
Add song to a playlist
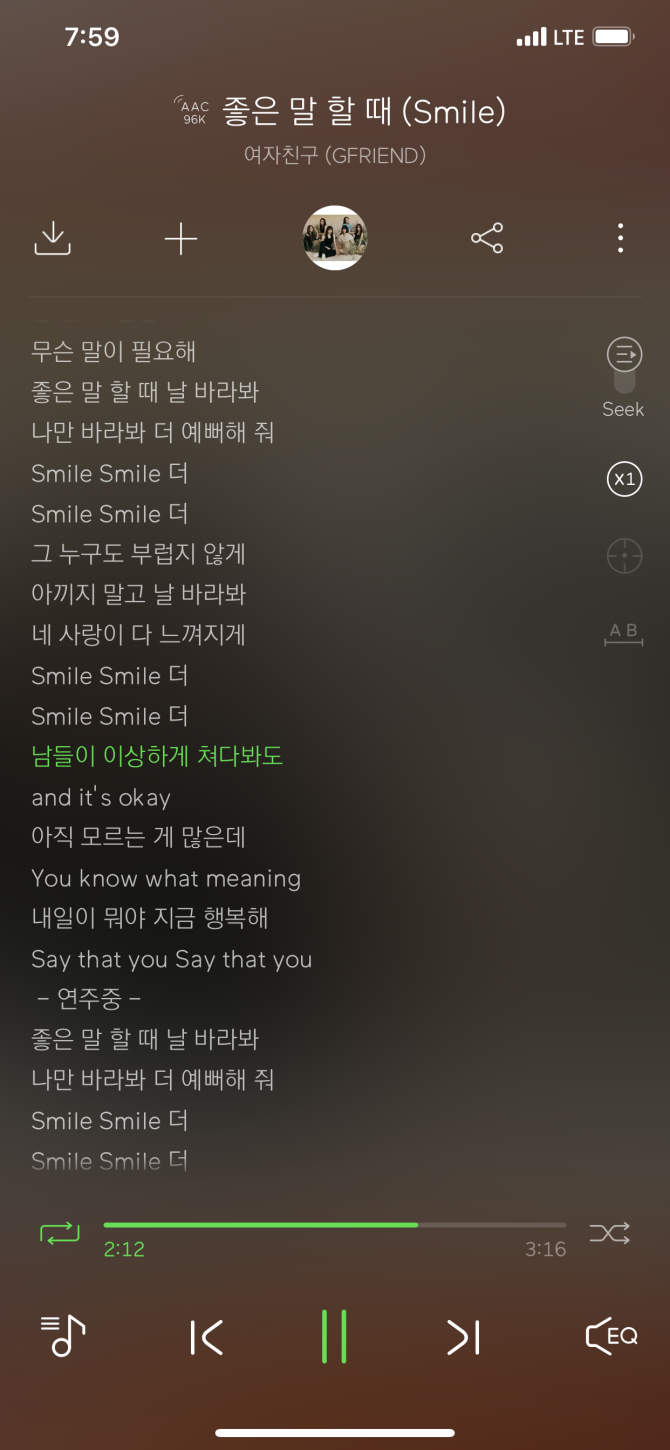[181, 239]
